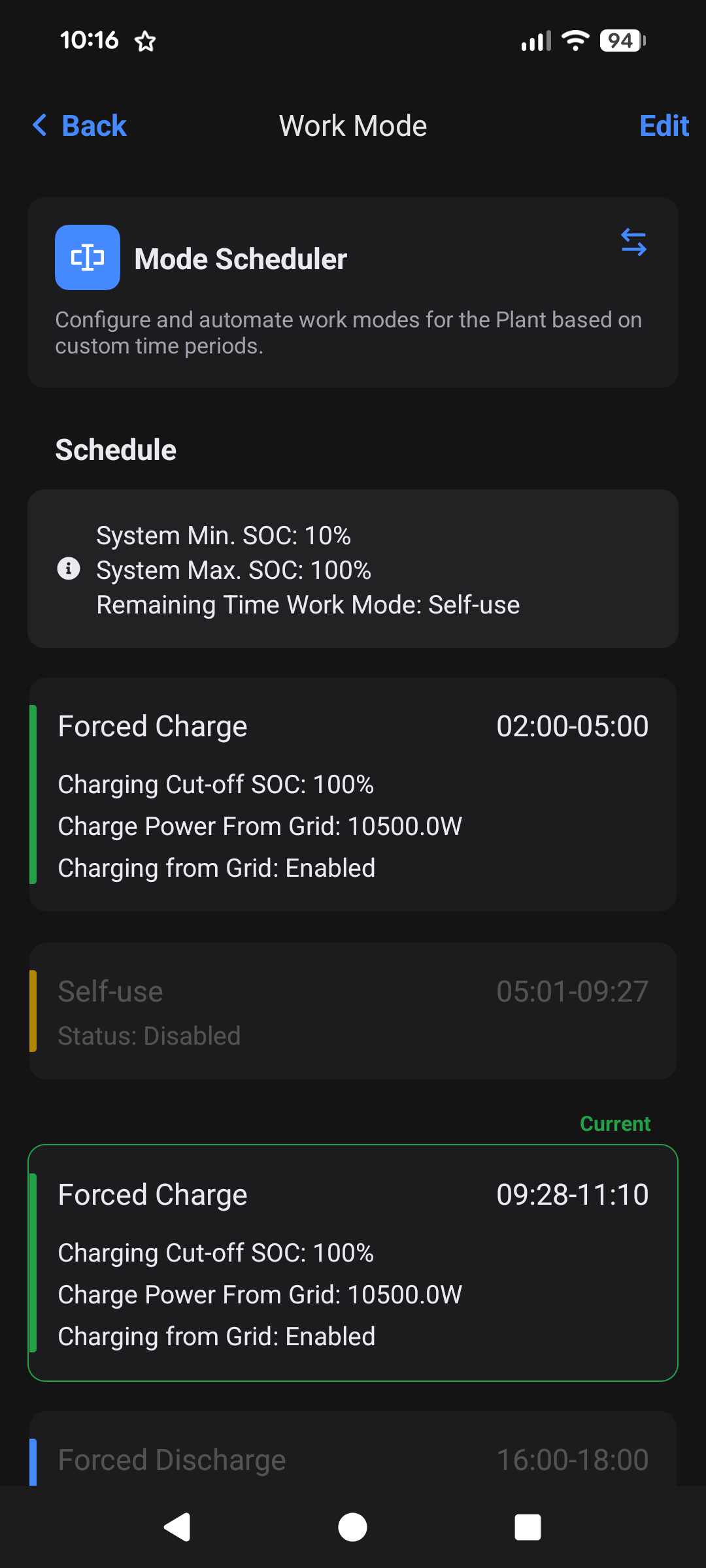Tap Edit to modify the schedule
Viewport: 706px width, 1568px height.
[664, 125]
